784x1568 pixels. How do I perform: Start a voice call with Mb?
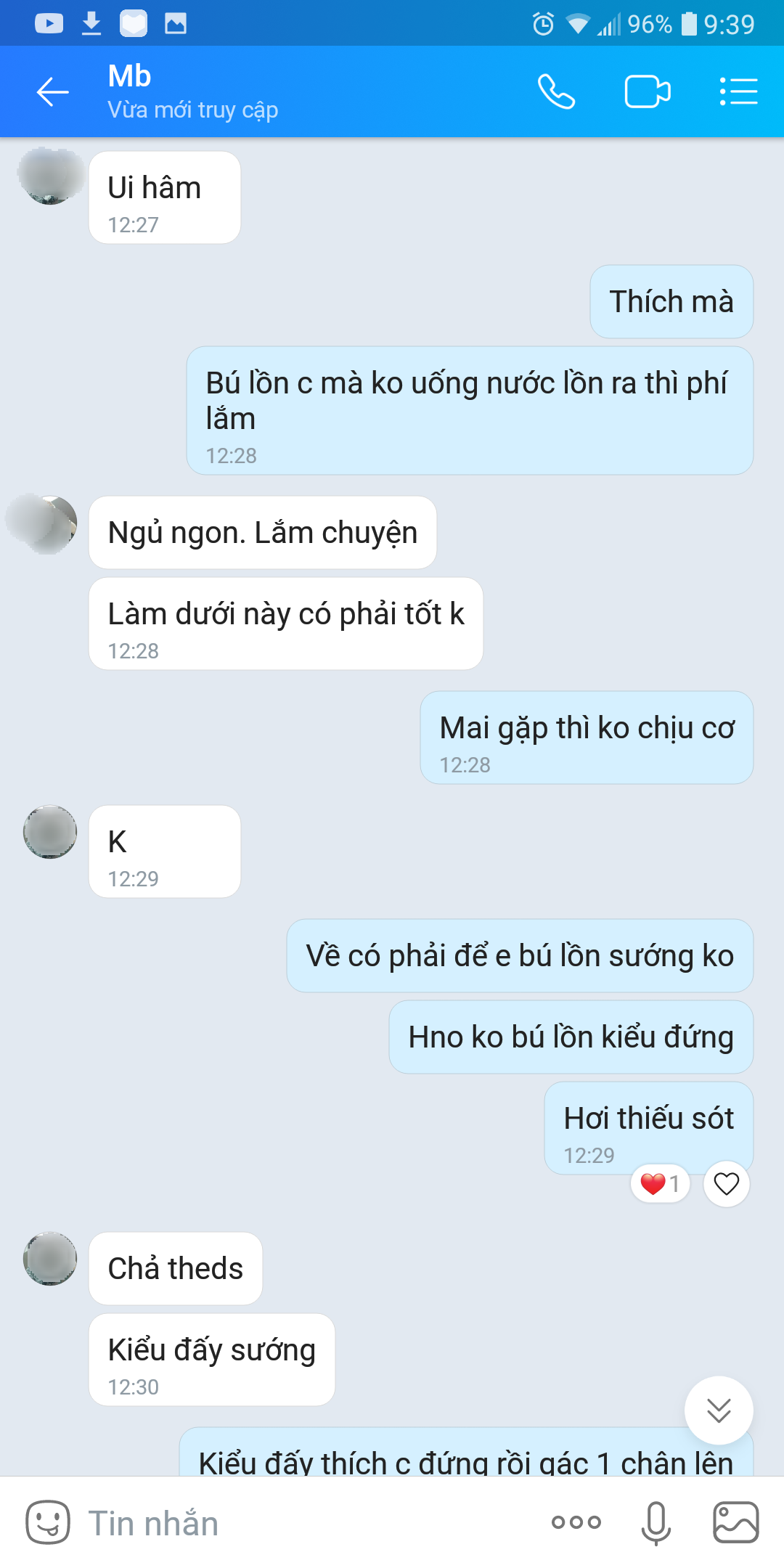tap(556, 92)
